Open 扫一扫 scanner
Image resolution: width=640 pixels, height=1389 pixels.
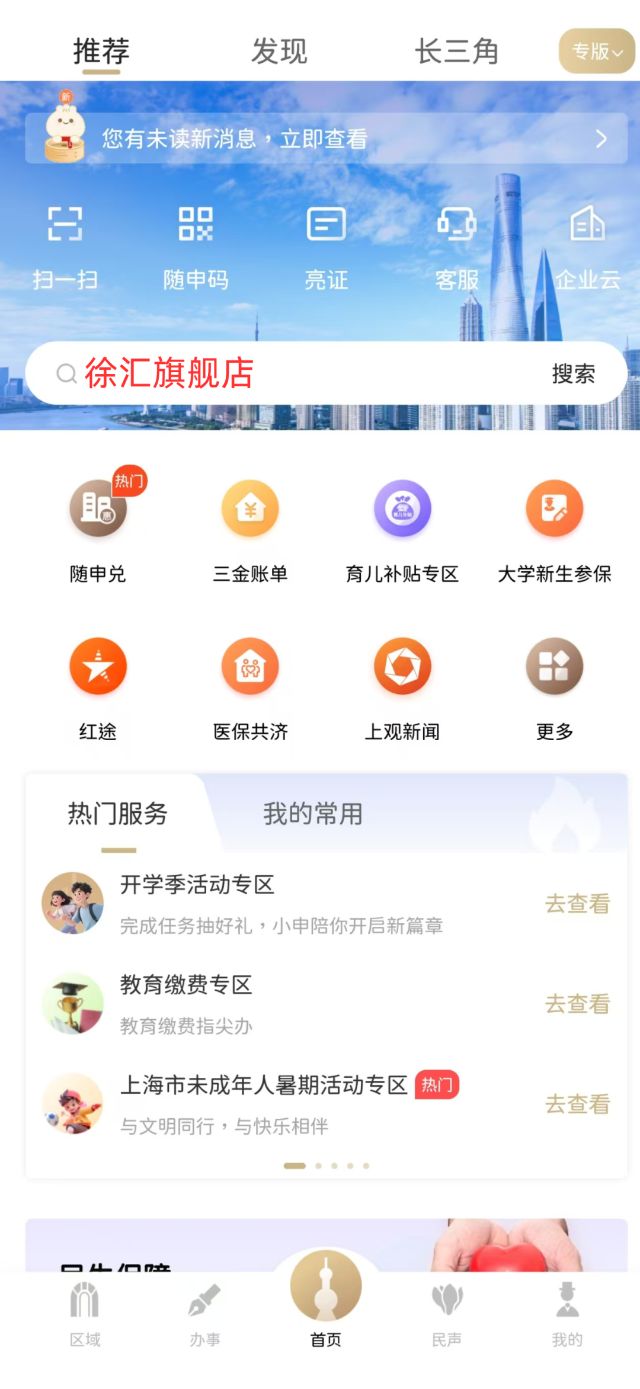pyautogui.click(x=65, y=246)
